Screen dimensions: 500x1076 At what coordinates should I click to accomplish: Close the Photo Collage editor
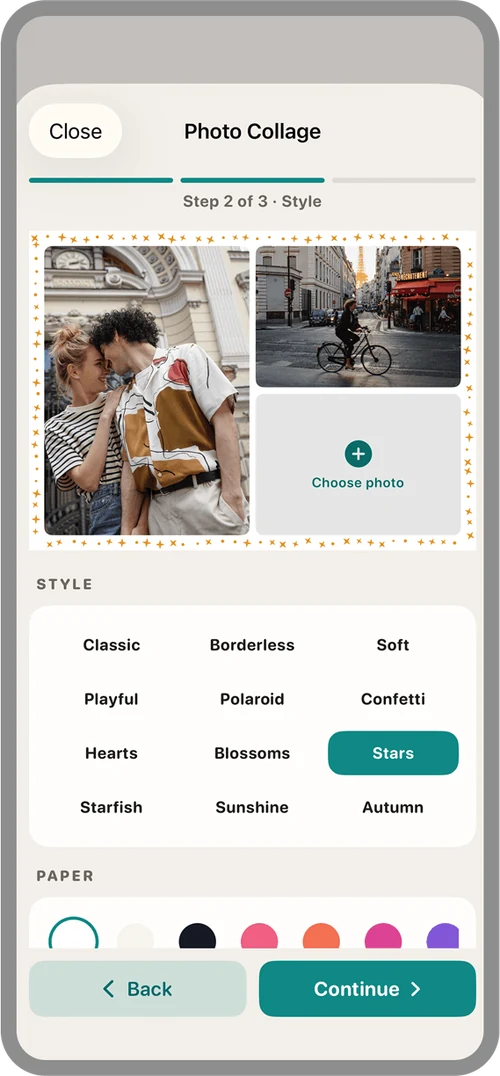pos(75,131)
